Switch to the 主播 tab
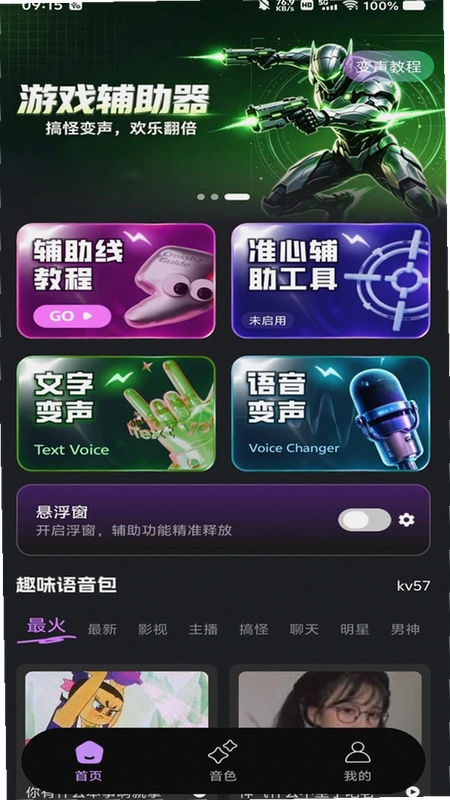Viewport: 450px width, 800px height. (x=203, y=629)
